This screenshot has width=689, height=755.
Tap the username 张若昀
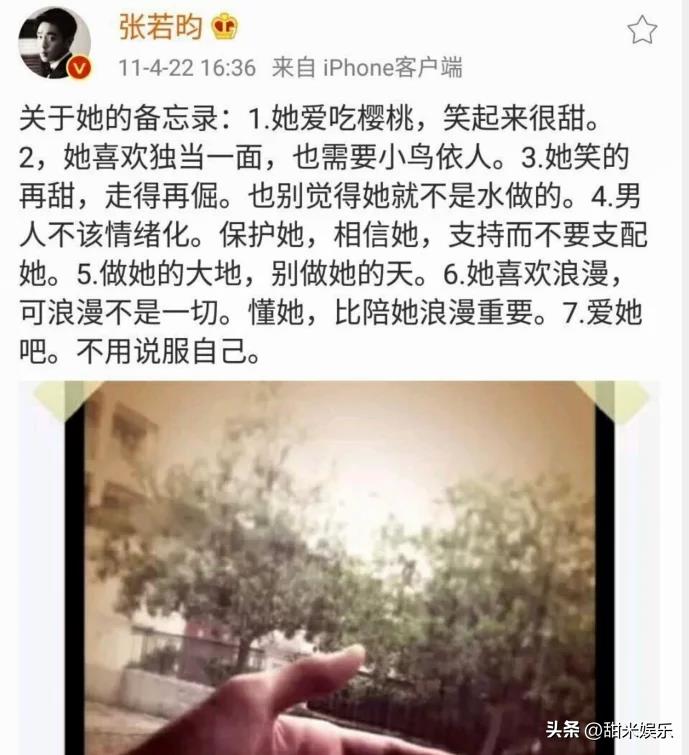tap(154, 27)
